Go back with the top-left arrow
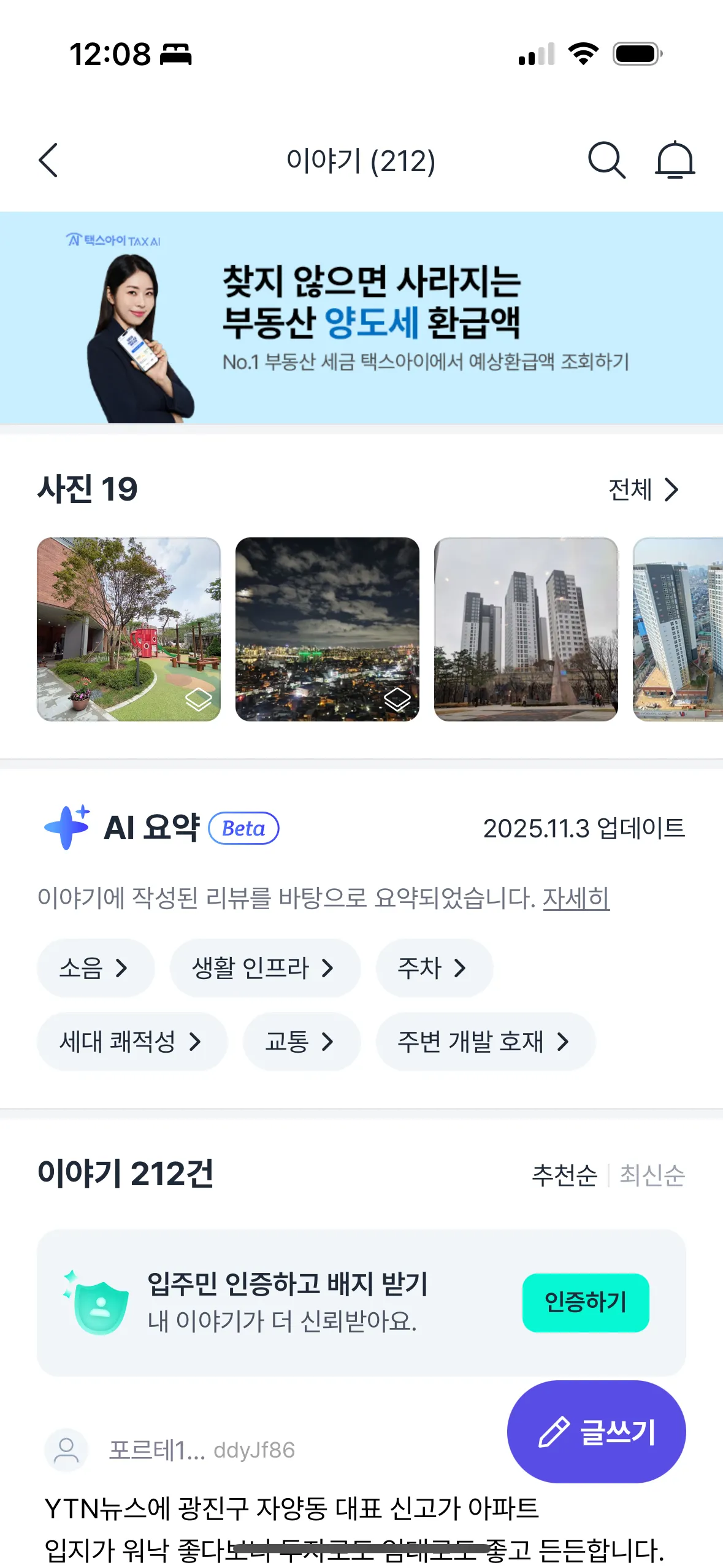This screenshot has height=1568, width=723. tap(48, 161)
